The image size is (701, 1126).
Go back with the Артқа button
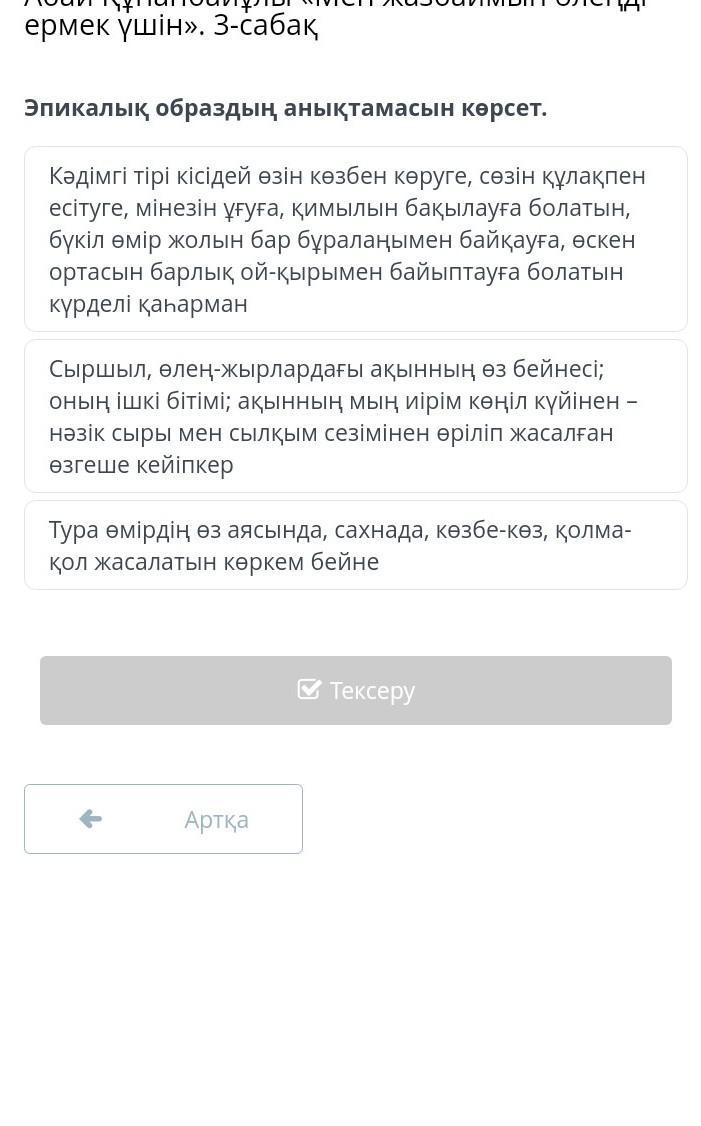163,819
